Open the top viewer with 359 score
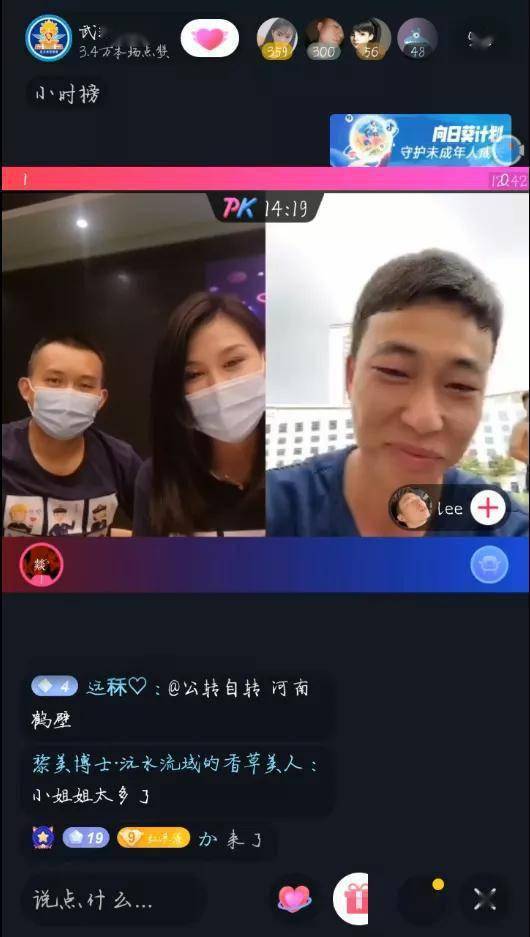Screen dimensions: 530x937 [277, 38]
